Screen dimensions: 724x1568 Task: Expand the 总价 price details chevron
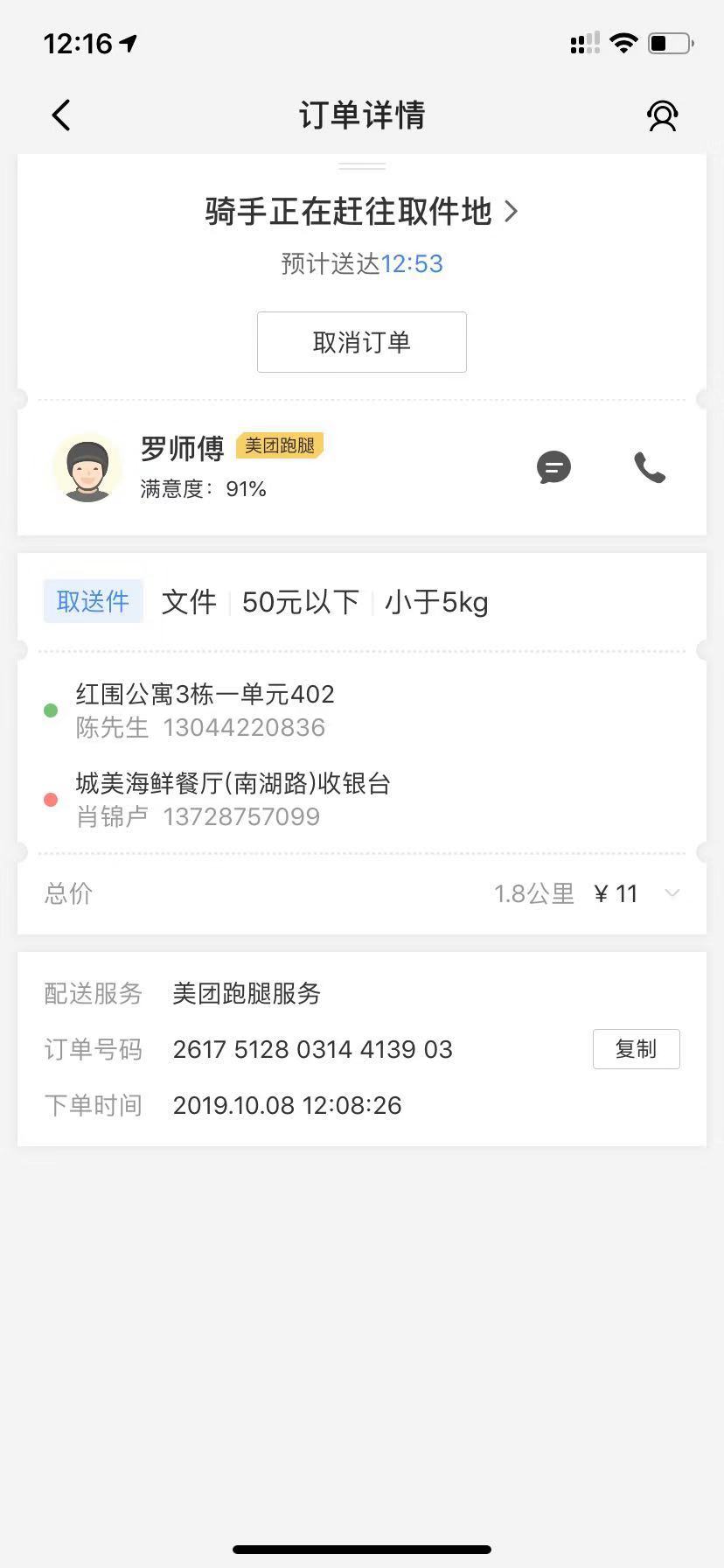tap(672, 893)
